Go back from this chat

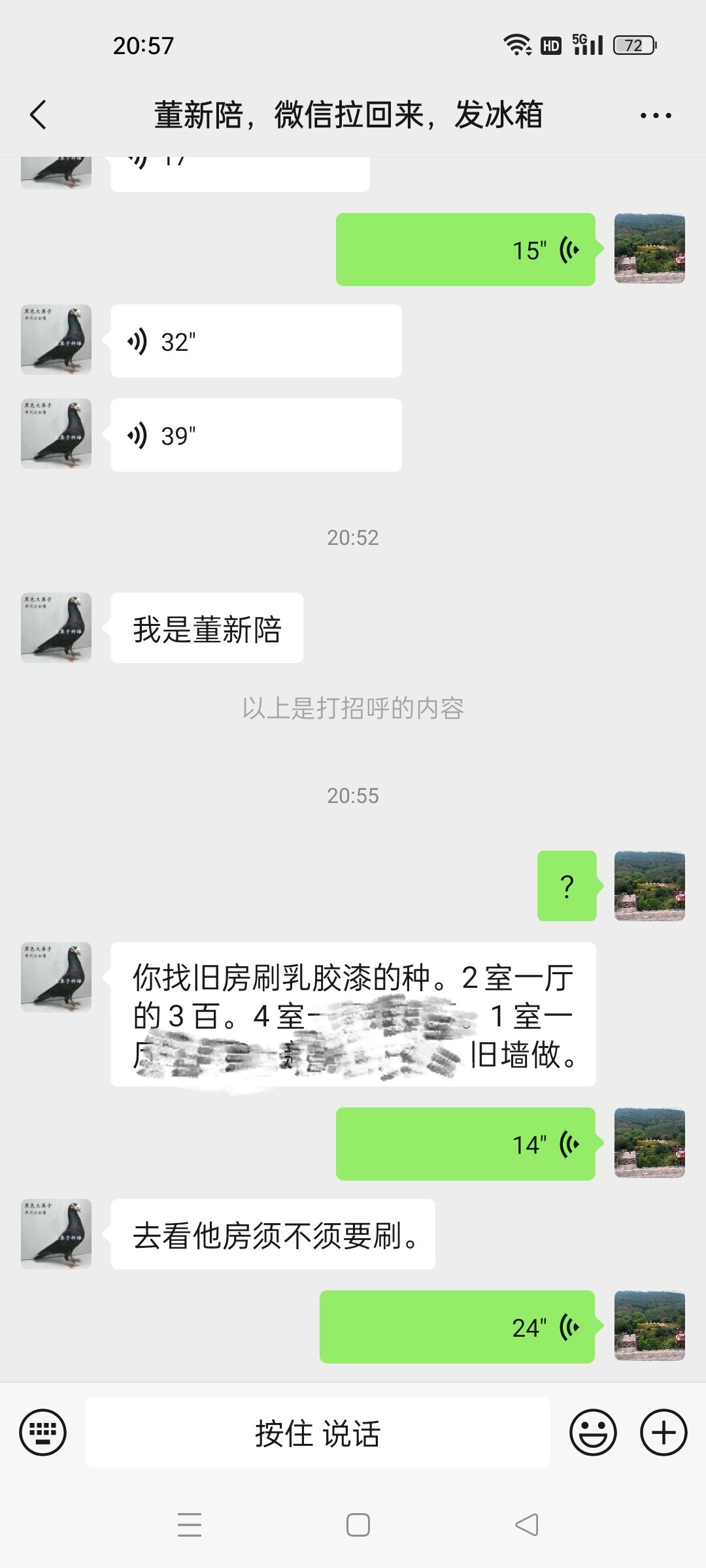39,115
